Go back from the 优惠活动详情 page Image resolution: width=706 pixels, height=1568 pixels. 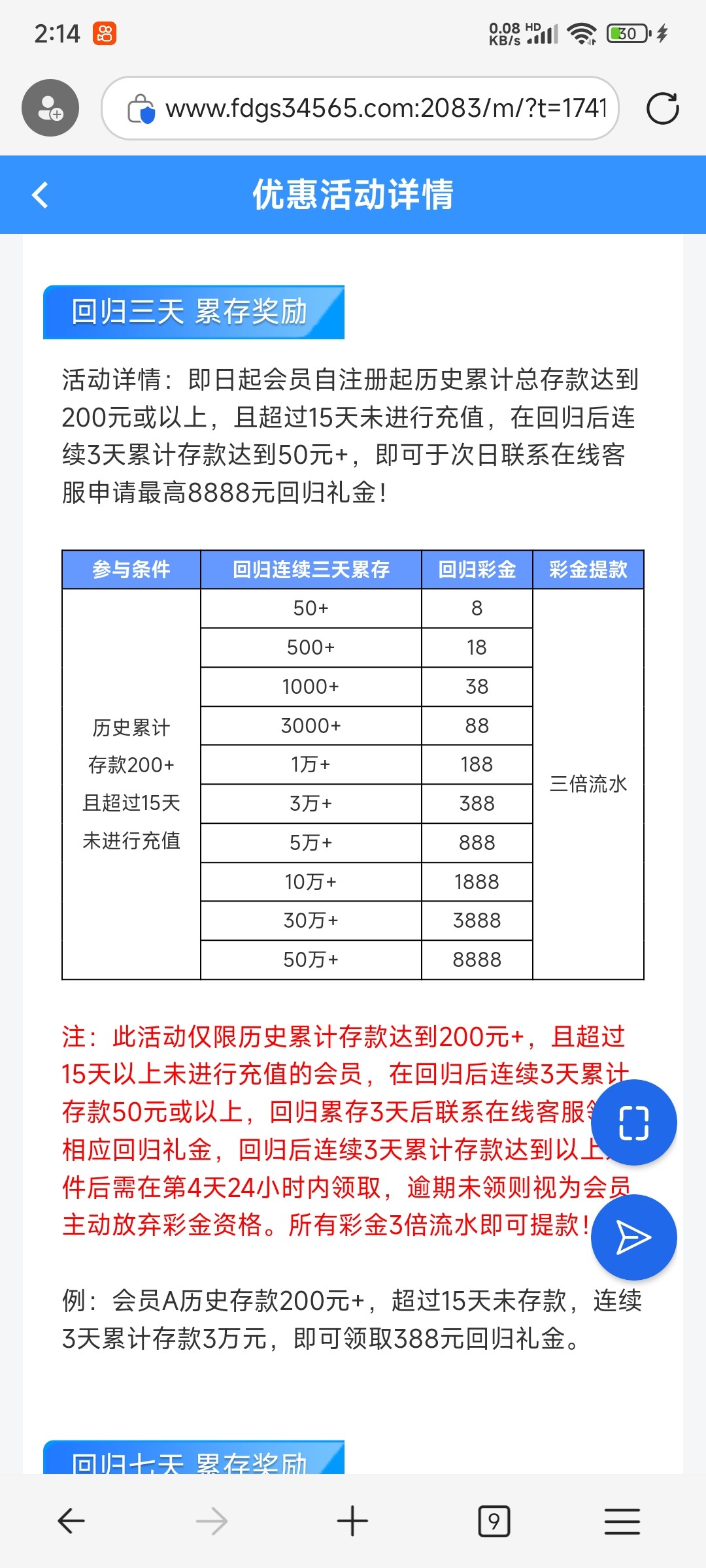(40, 195)
